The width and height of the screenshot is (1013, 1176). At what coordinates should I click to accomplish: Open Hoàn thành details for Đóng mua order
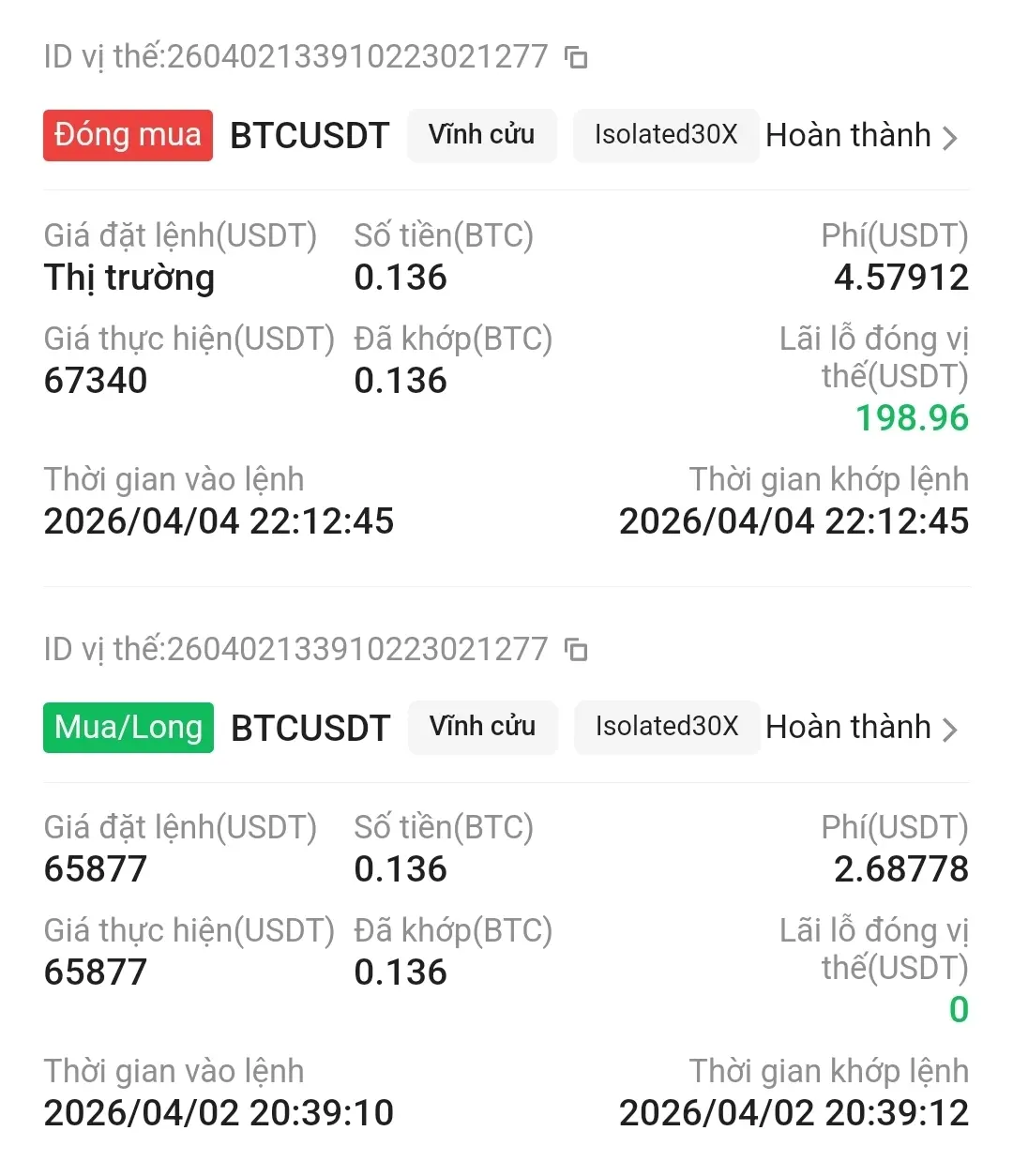[861, 136]
